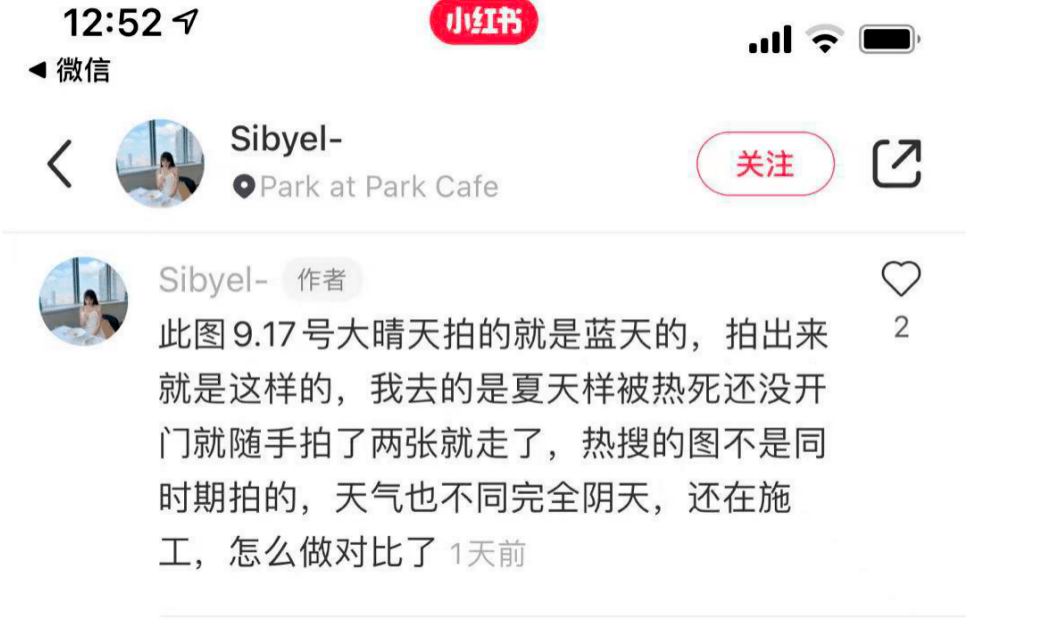The image size is (1040, 626).
Task: Go back using the left arrow
Action: [60, 164]
